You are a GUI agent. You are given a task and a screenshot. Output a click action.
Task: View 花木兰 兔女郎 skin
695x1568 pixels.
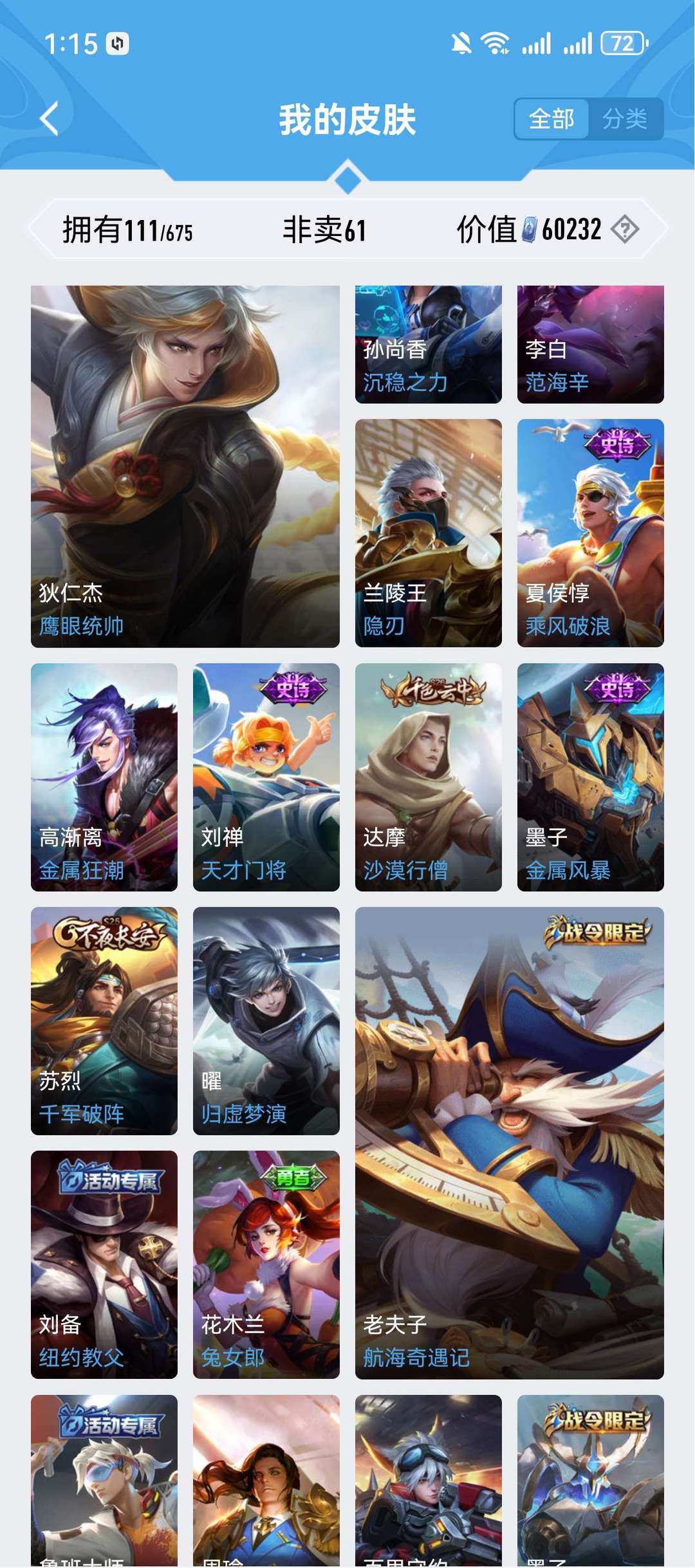(266, 1264)
